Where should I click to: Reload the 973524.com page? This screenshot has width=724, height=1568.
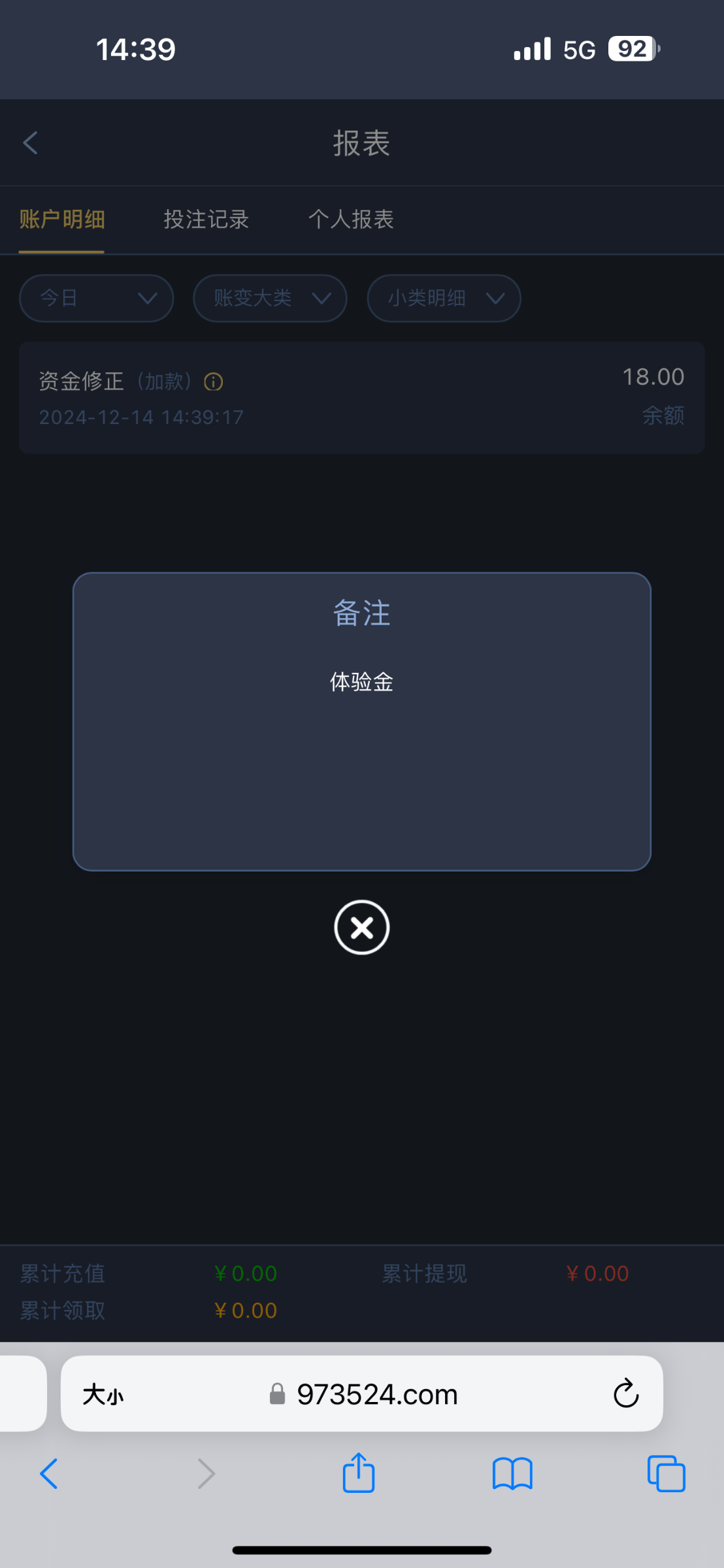point(626,1394)
